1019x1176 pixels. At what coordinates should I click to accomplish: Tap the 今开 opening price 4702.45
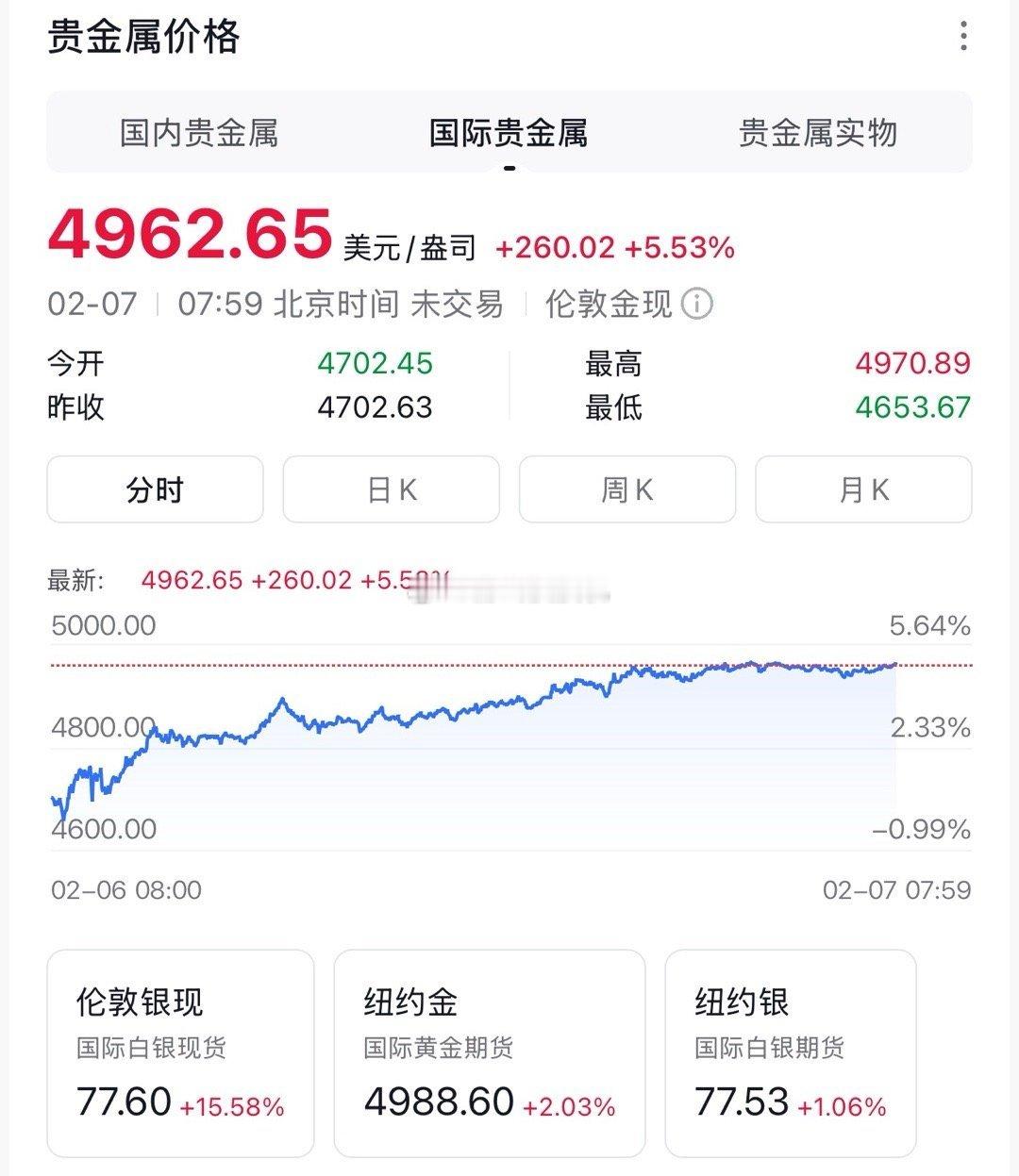click(x=376, y=365)
